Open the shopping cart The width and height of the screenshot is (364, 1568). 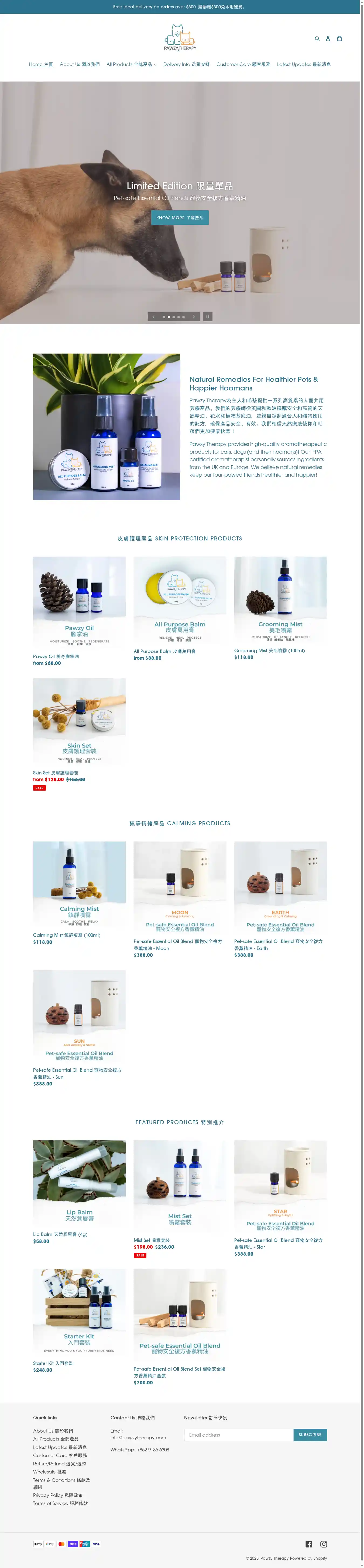[340, 38]
